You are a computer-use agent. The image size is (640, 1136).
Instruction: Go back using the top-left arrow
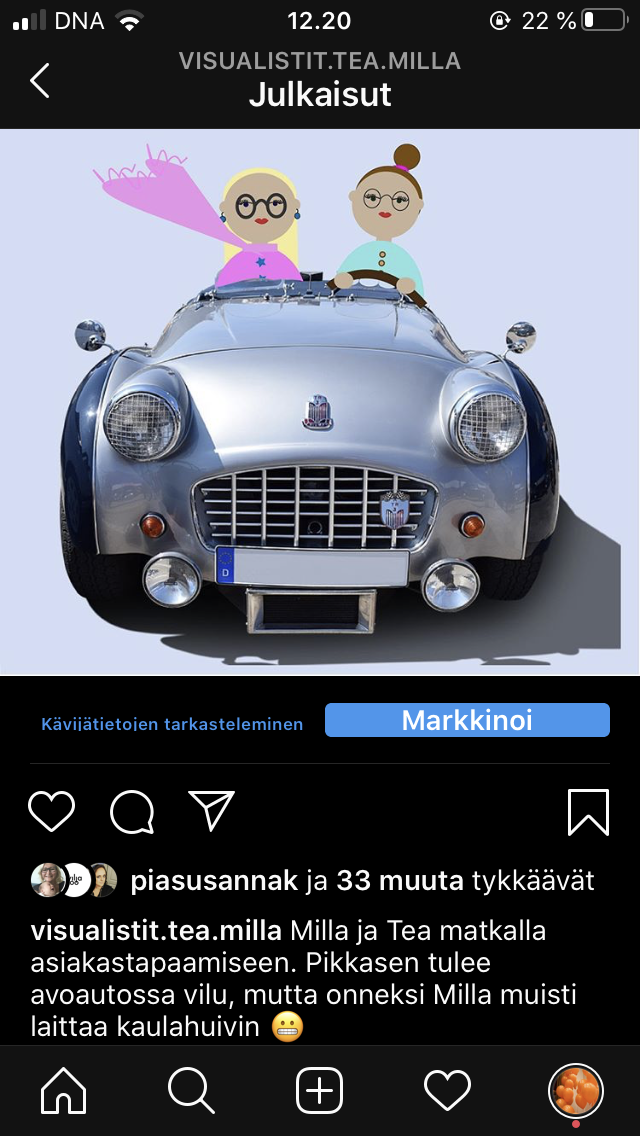pos(40,80)
